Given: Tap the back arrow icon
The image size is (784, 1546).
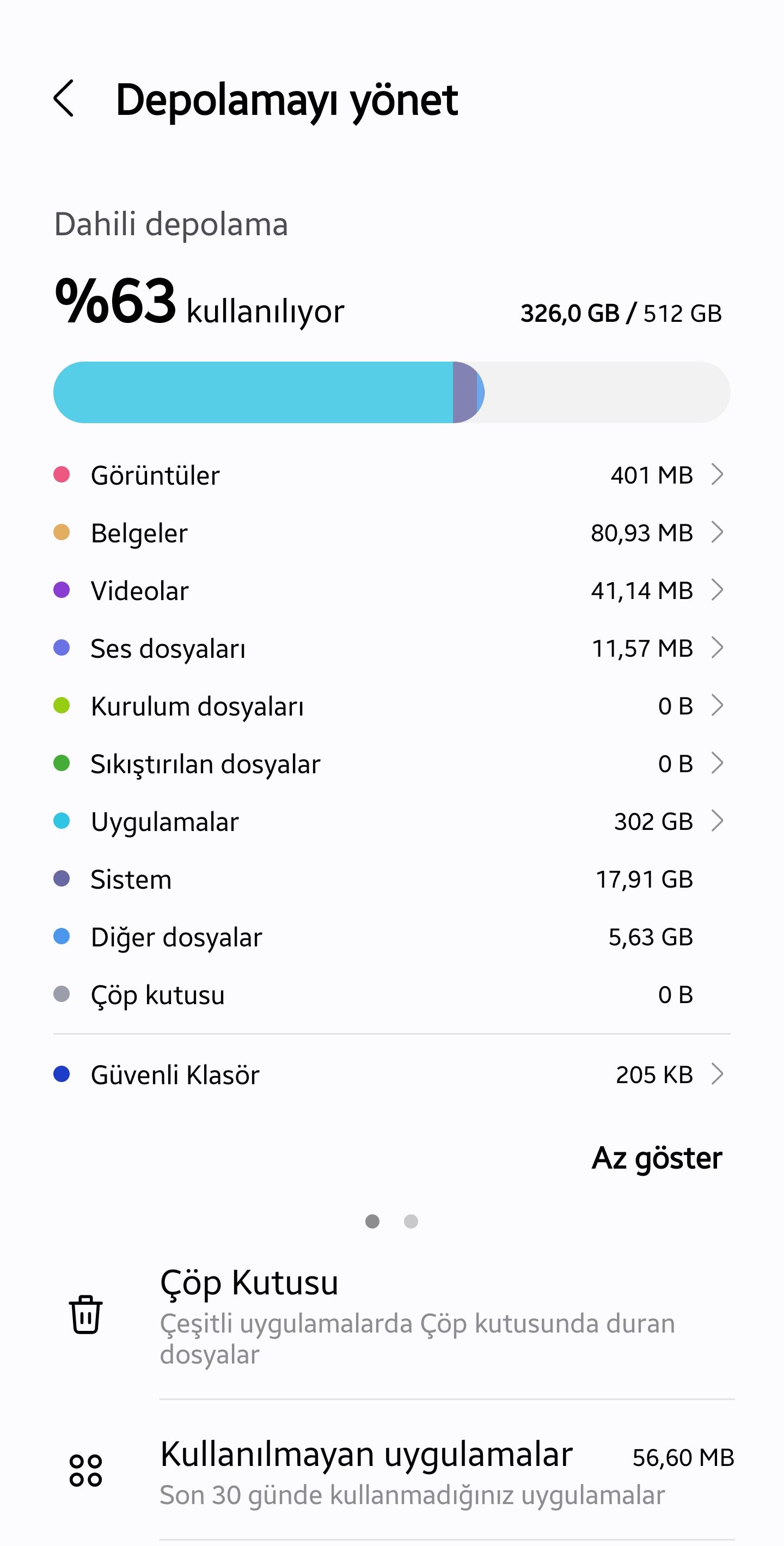Looking at the screenshot, I should coord(64,101).
